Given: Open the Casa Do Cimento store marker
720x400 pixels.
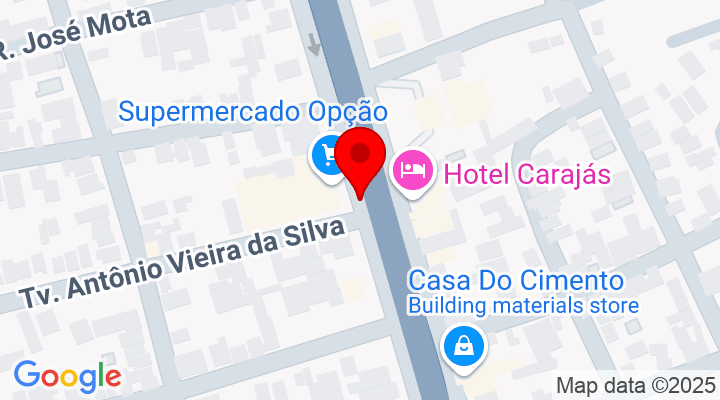Looking at the screenshot, I should coord(465,347).
